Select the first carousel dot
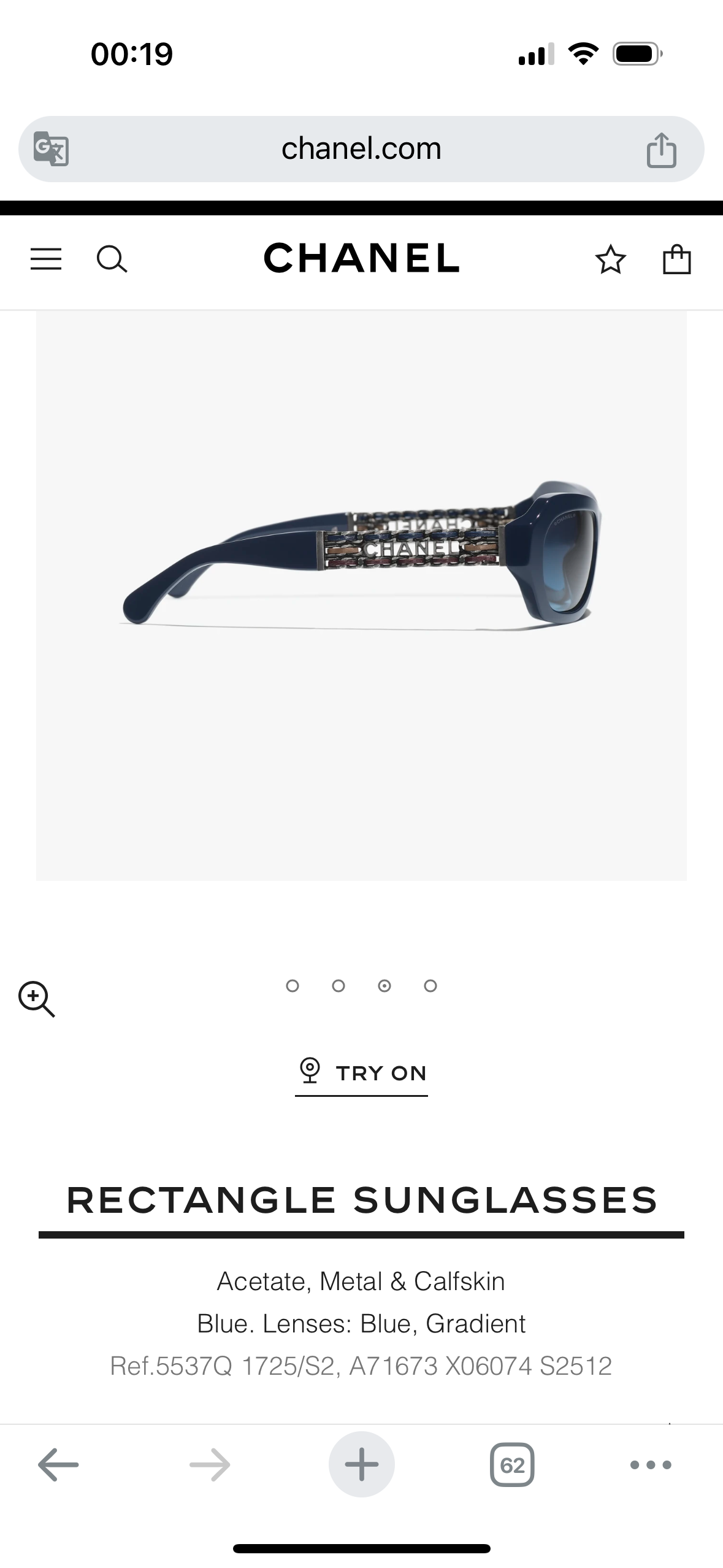The width and height of the screenshot is (723, 1568). click(294, 986)
